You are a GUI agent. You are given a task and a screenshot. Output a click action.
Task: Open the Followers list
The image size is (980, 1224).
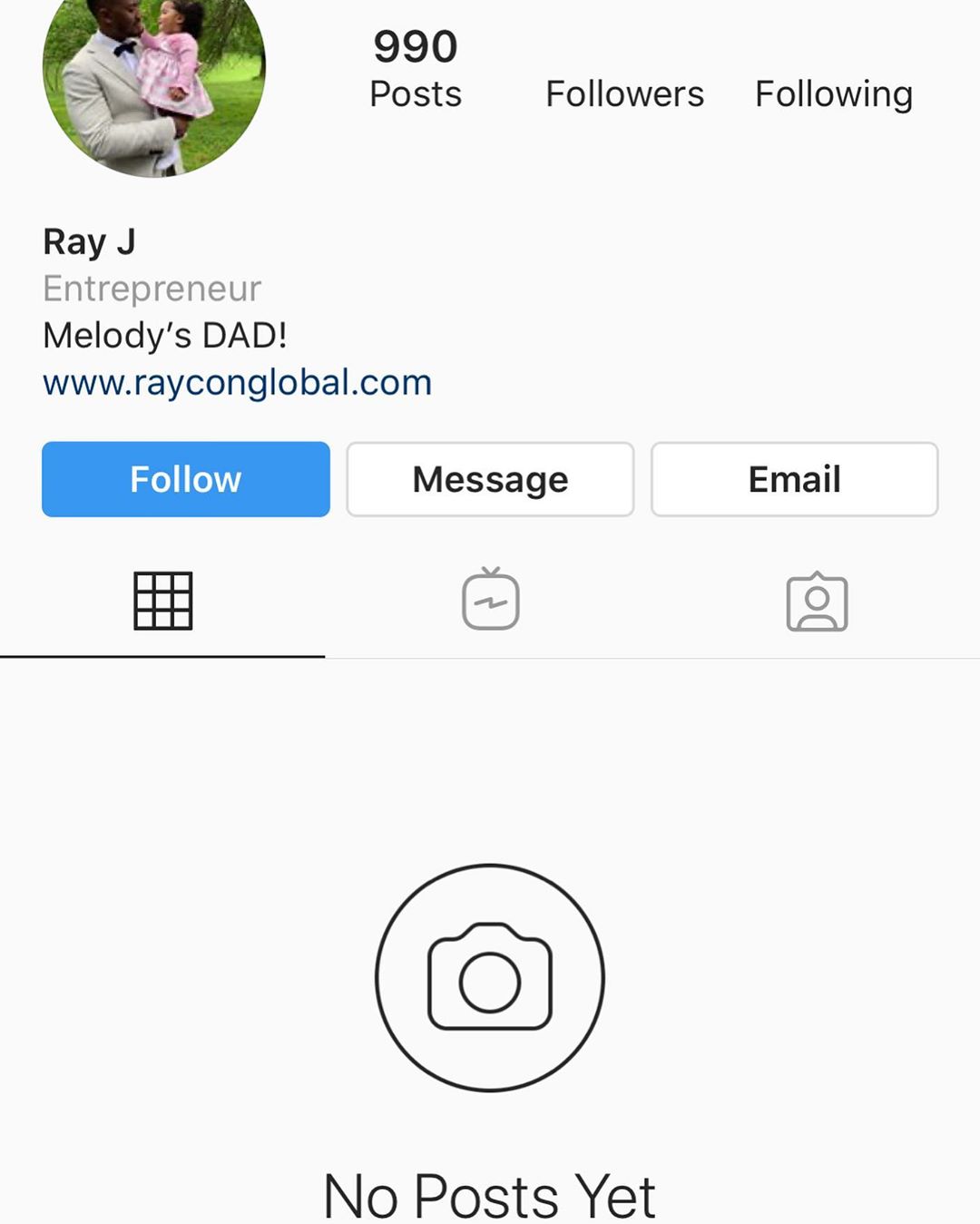coord(624,93)
